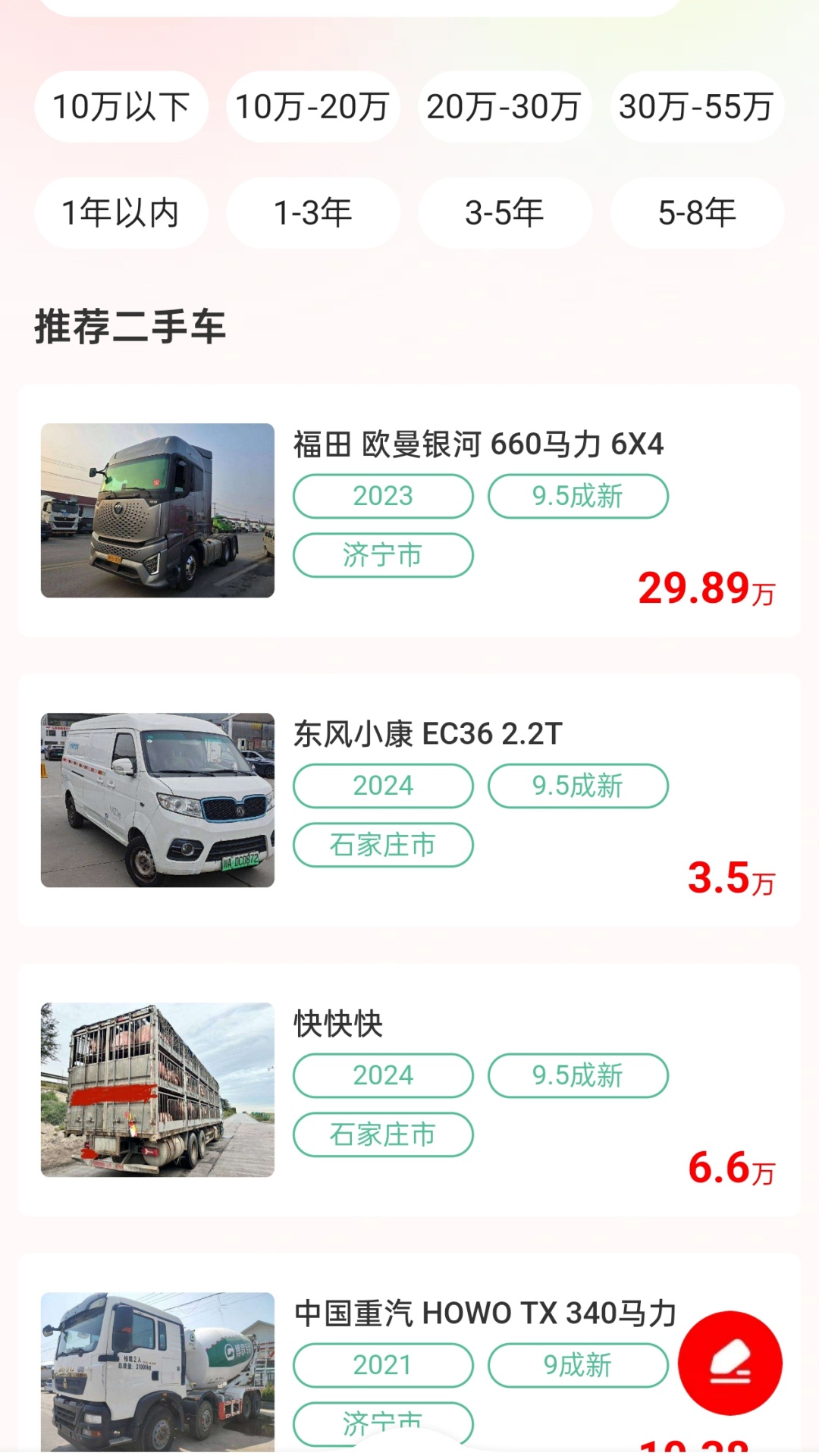Tap the 石家庄市 tag on EC36 listing
The height and width of the screenshot is (1456, 819).
[382, 845]
